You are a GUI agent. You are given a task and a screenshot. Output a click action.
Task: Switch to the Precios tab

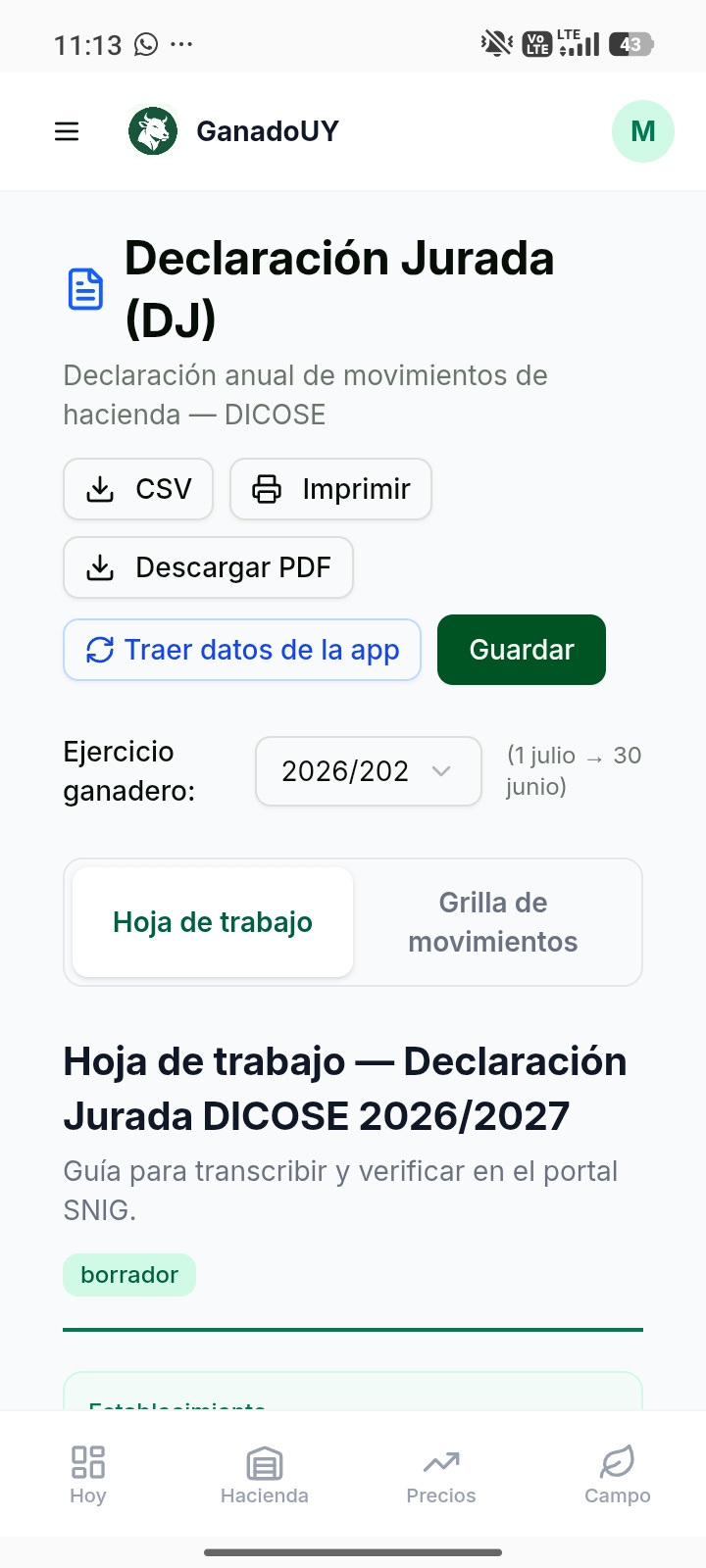pyautogui.click(x=441, y=1475)
